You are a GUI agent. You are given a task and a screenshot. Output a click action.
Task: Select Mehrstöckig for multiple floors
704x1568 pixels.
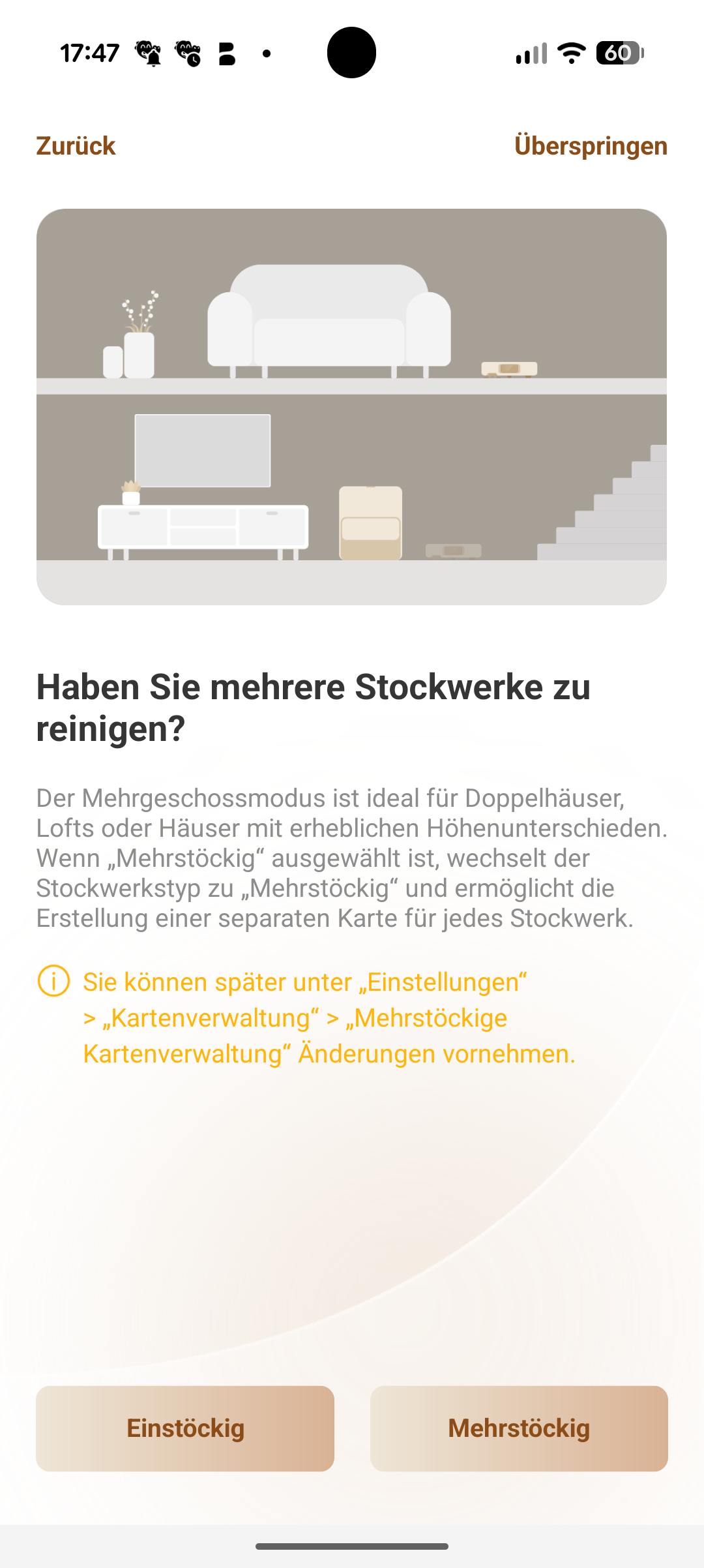(519, 1428)
